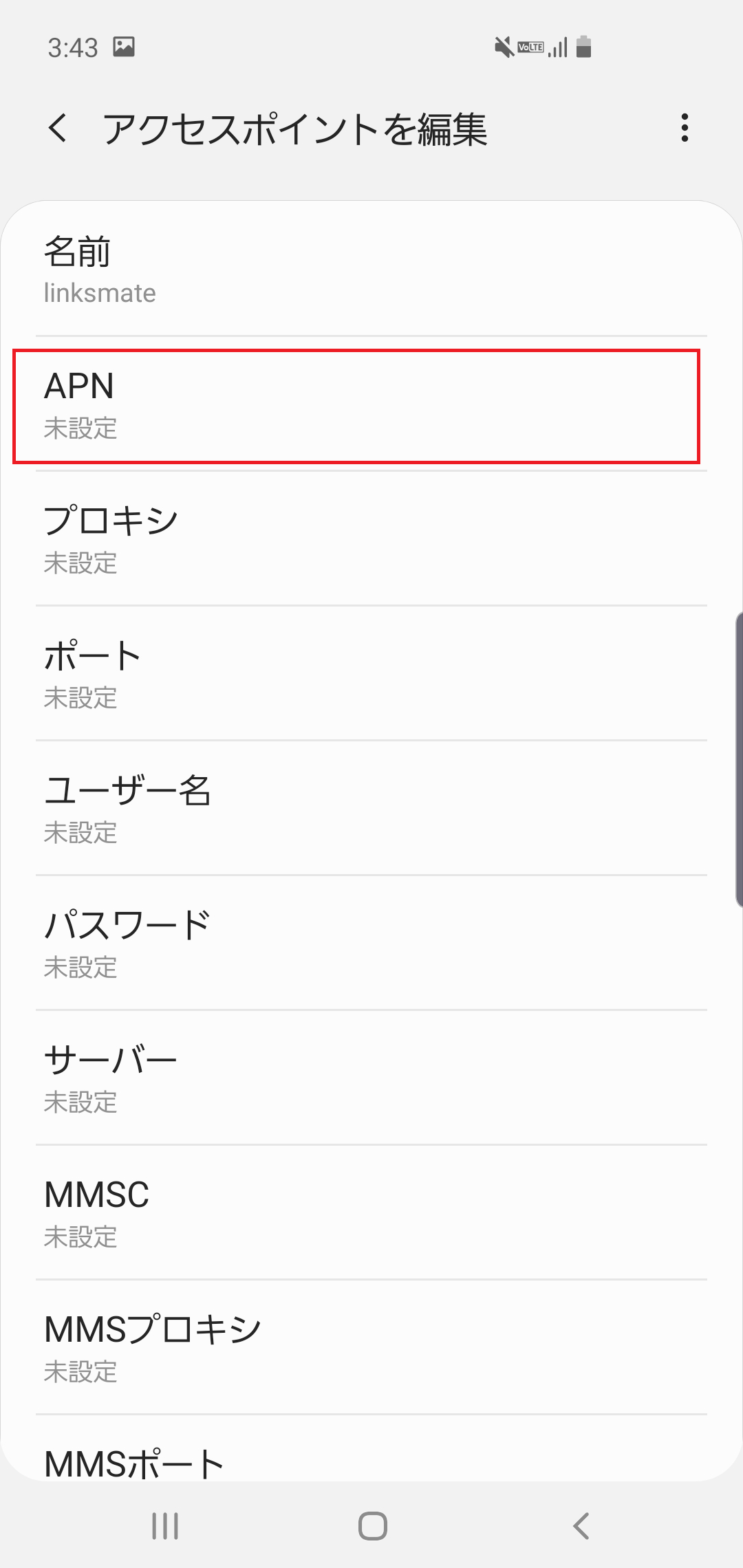Open the プロキシ setting row
The height and width of the screenshot is (1568, 743).
pyautogui.click(x=371, y=539)
